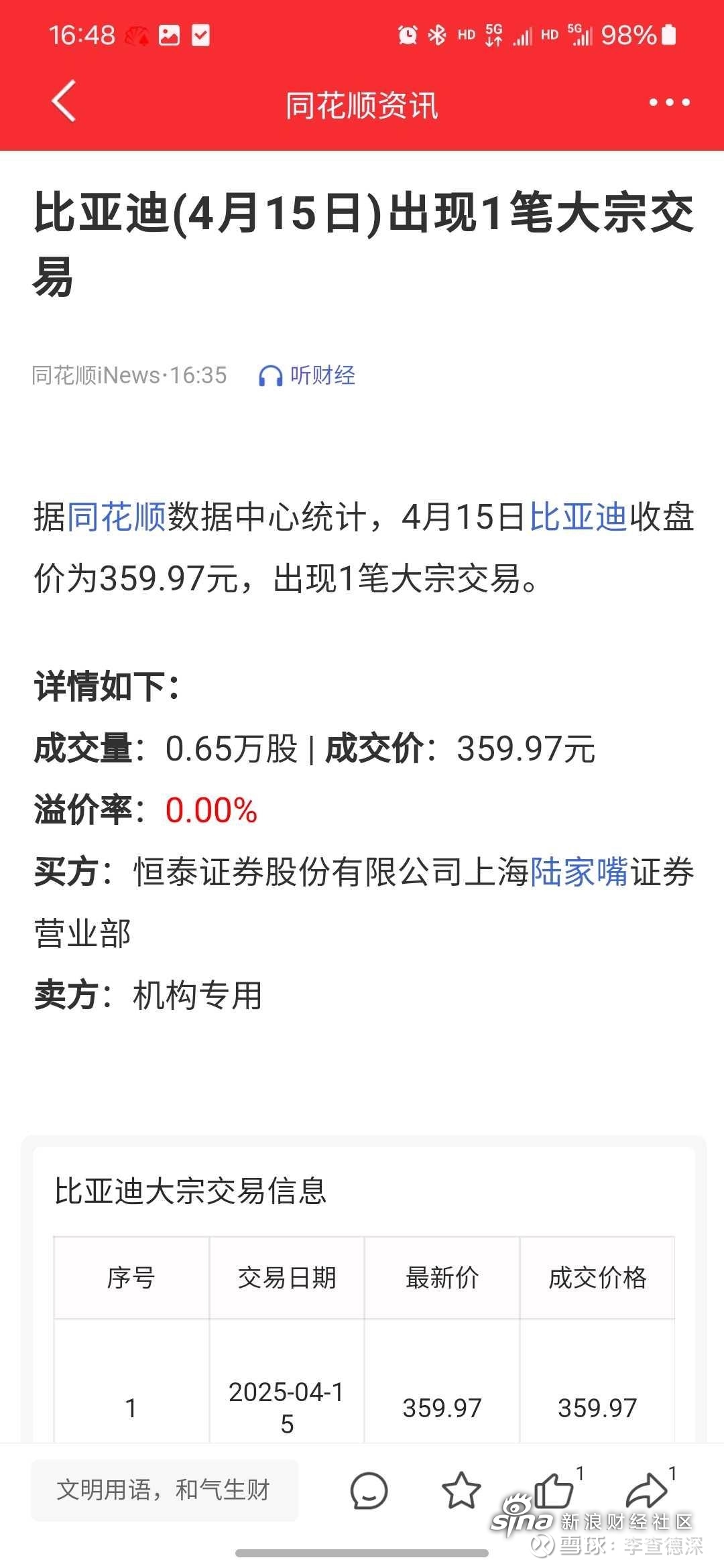Open the three-dot overflow menu
Image resolution: width=724 pixels, height=1568 pixels.
[x=669, y=103]
